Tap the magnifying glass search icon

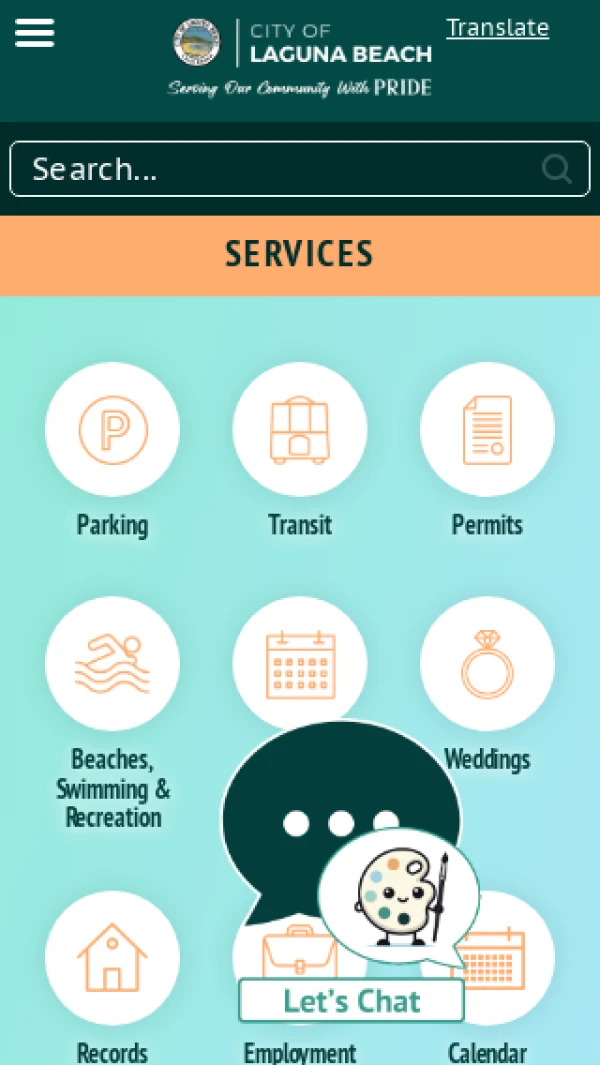pos(556,169)
